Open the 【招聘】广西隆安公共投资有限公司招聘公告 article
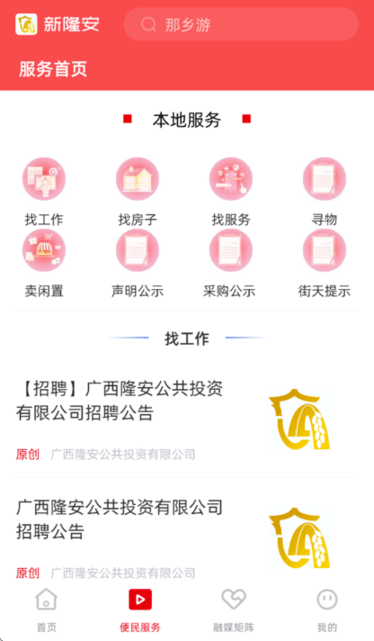 [187, 419]
